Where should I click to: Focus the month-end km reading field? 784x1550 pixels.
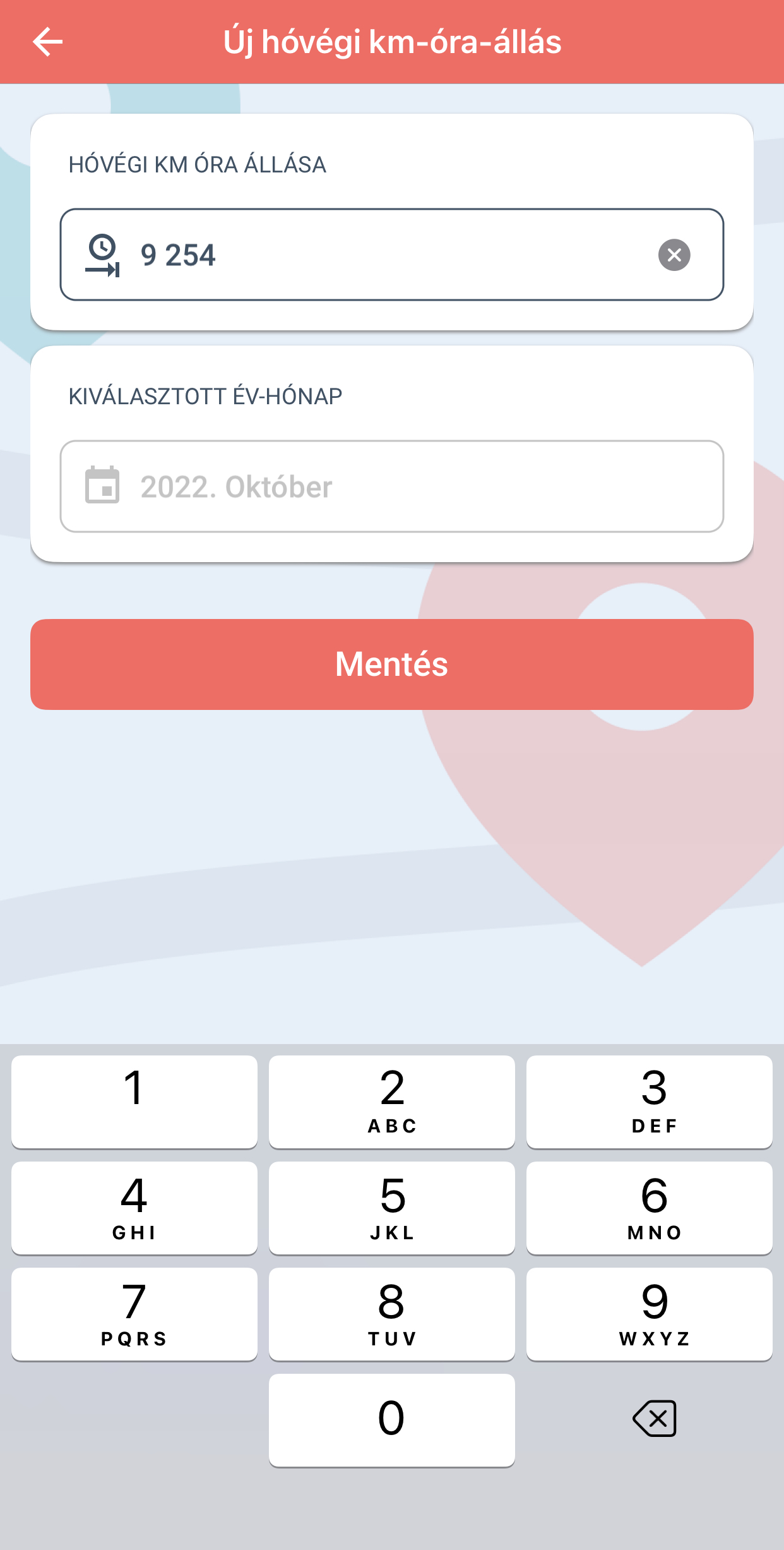click(392, 255)
